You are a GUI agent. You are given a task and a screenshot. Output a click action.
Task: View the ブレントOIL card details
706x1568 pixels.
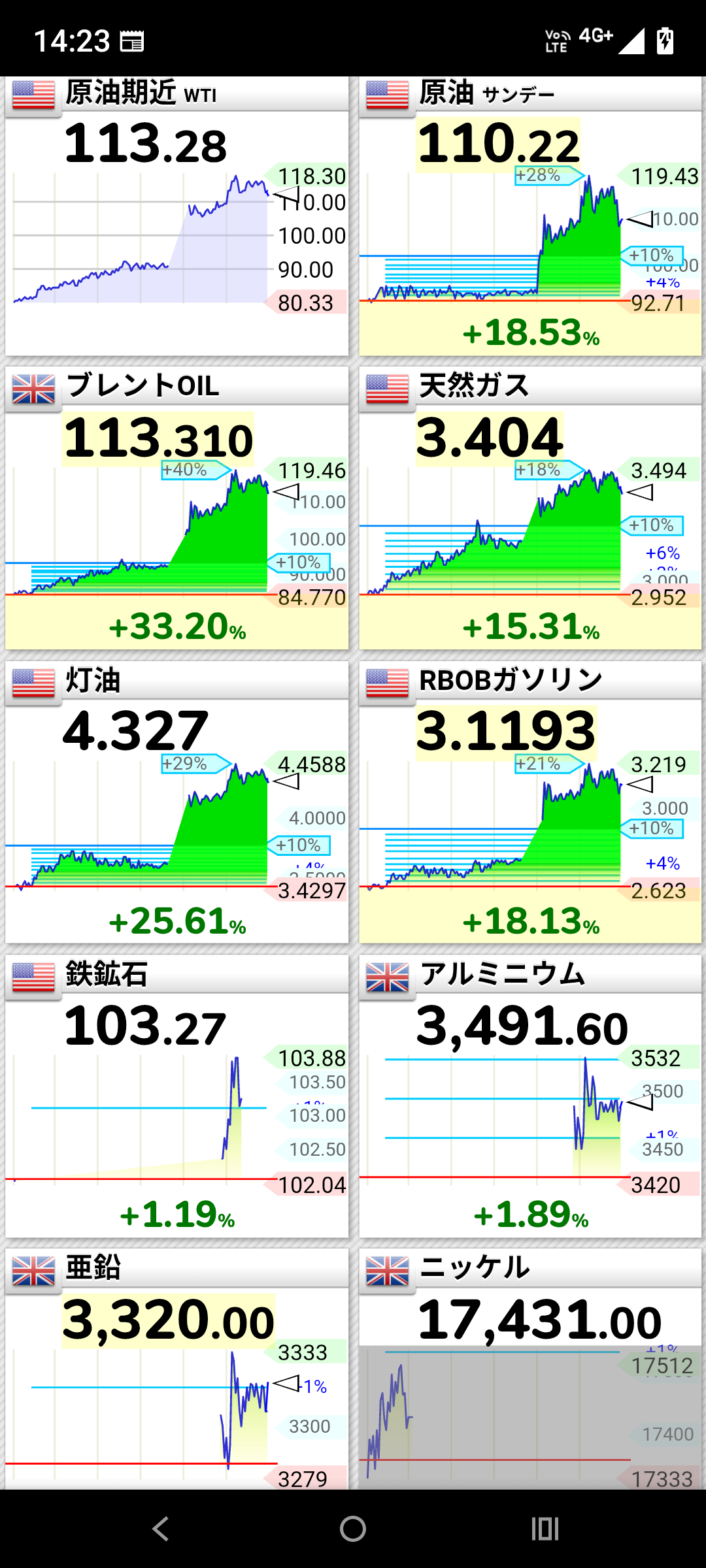(x=176, y=508)
